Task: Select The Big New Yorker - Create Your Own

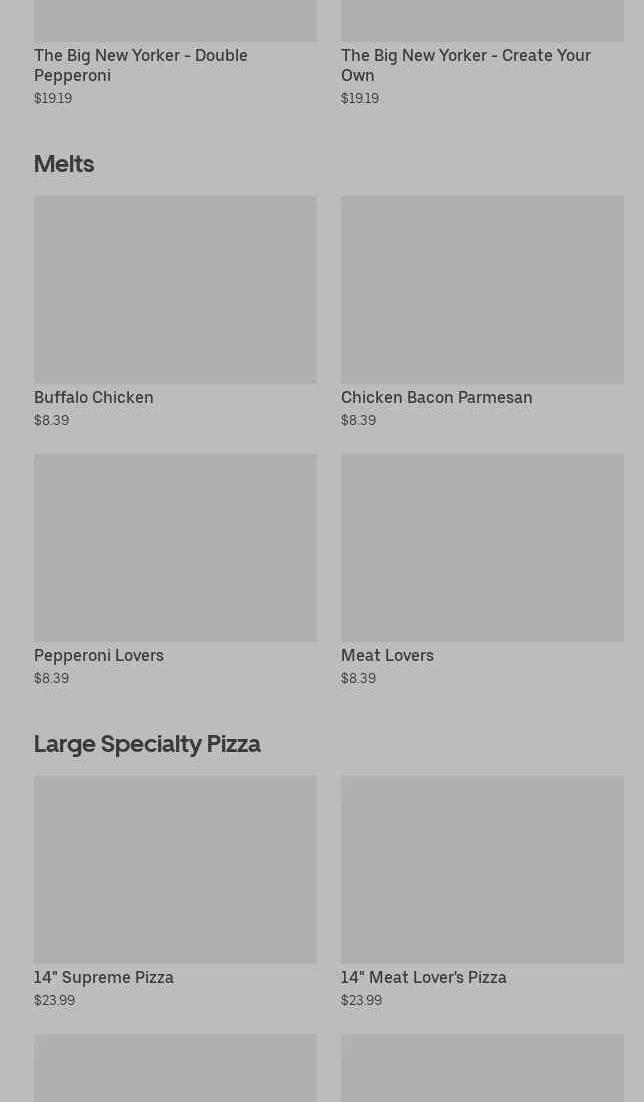Action: (466, 65)
